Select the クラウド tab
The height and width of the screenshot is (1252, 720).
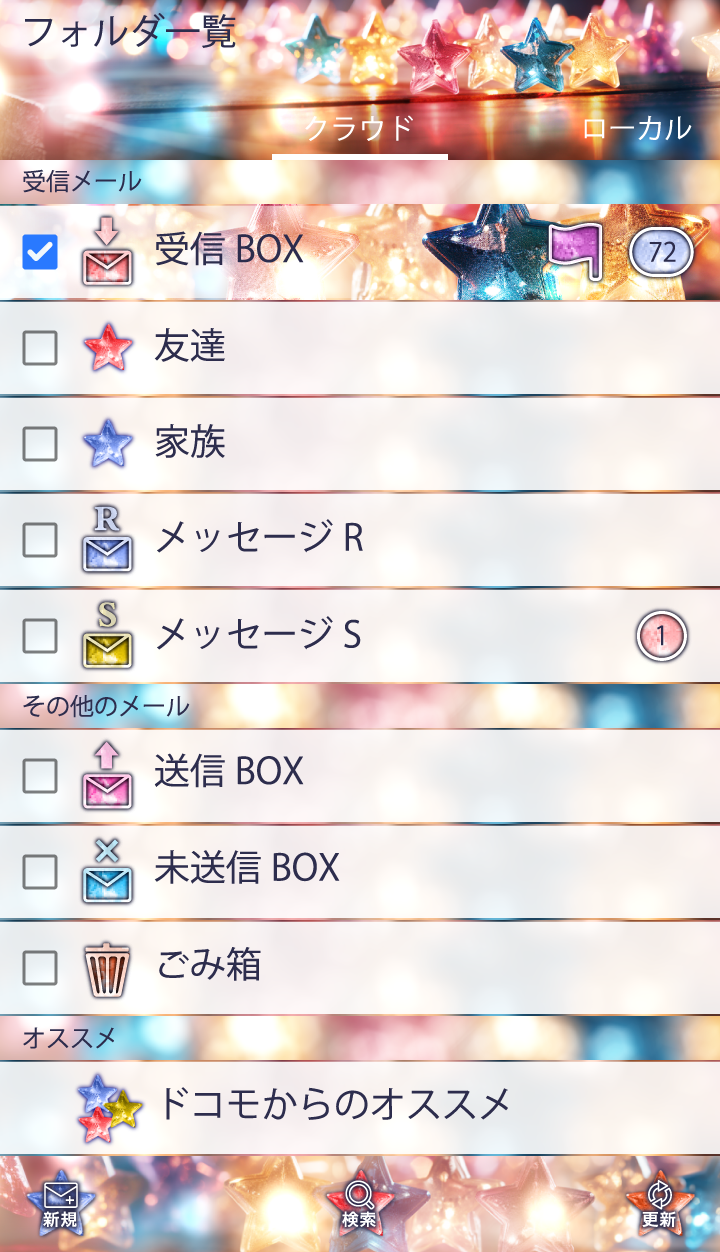359,129
